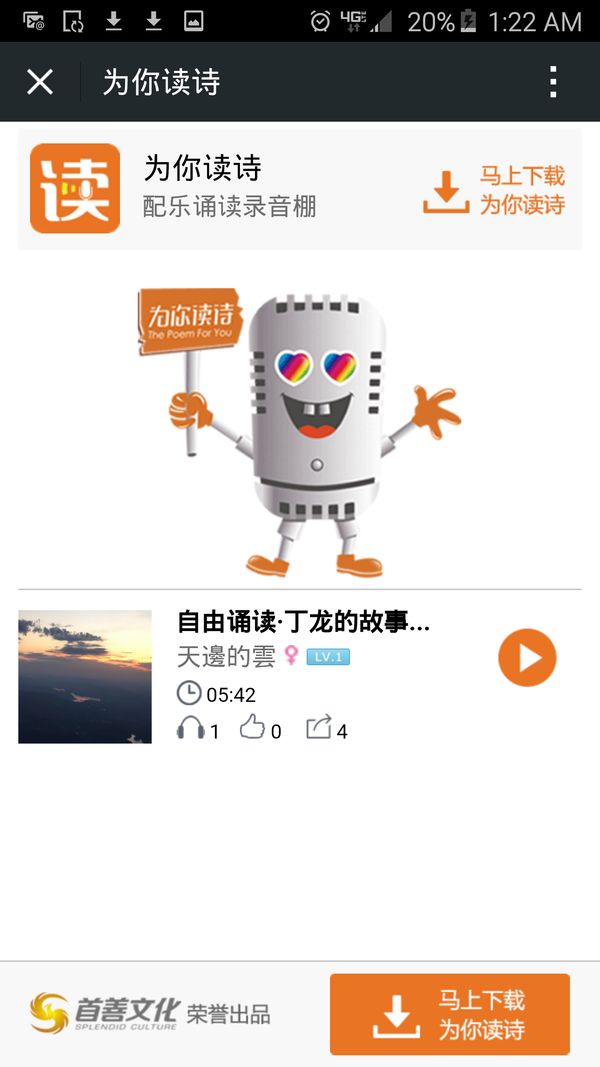Screen dimensions: 600x1067
Task: Tap the top 马上下载为你读诗 download link
Action: [494, 191]
